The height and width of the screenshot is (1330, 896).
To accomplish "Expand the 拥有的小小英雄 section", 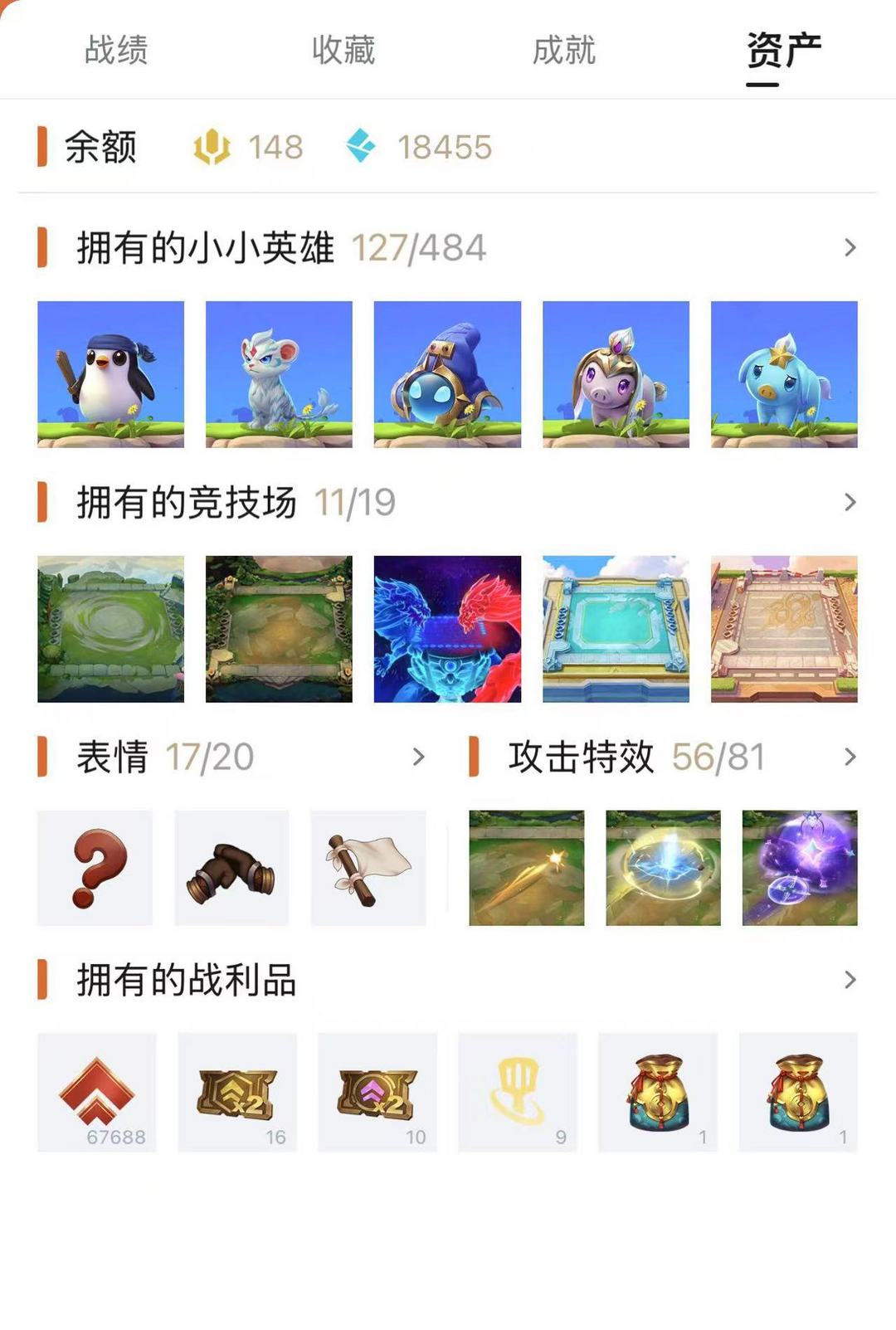I will point(849,247).
